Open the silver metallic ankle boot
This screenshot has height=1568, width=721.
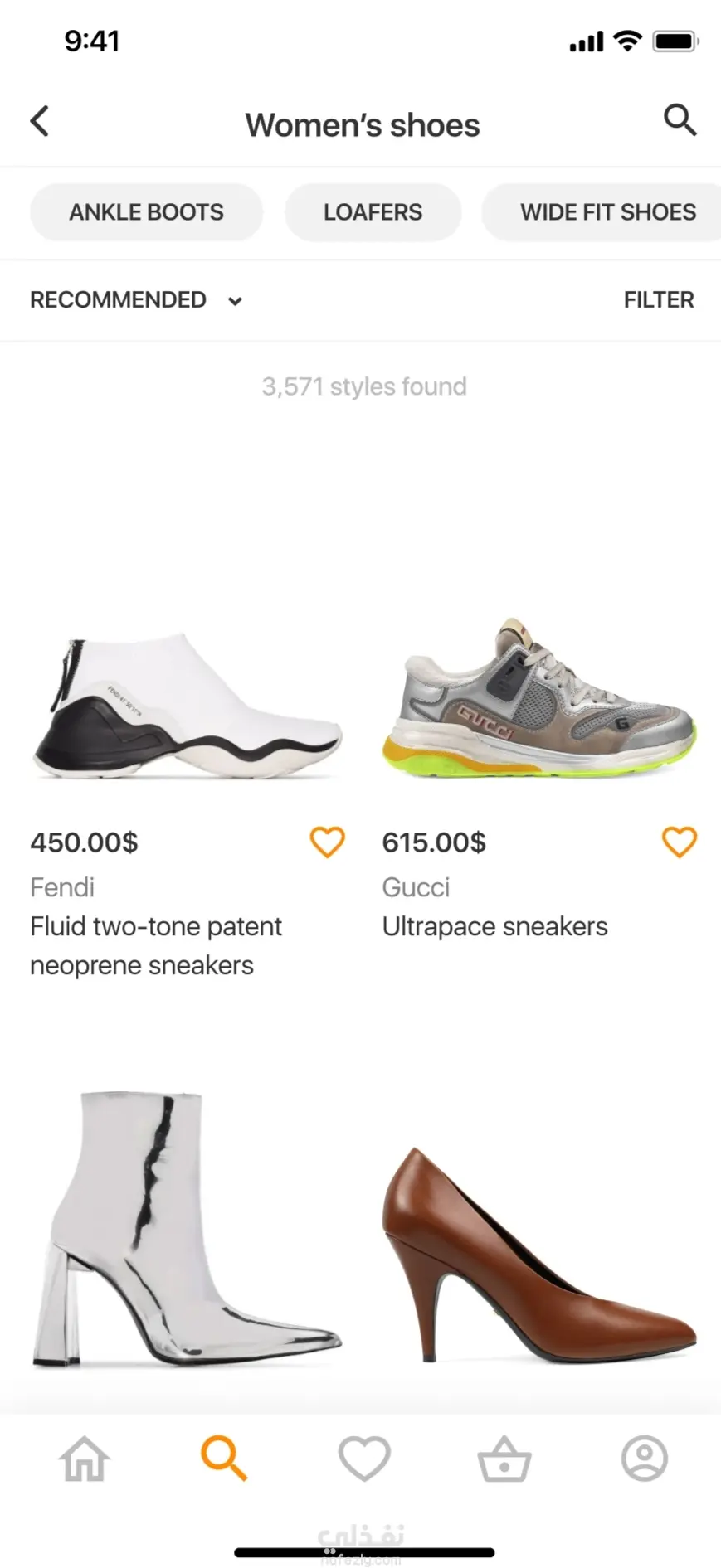187,1228
